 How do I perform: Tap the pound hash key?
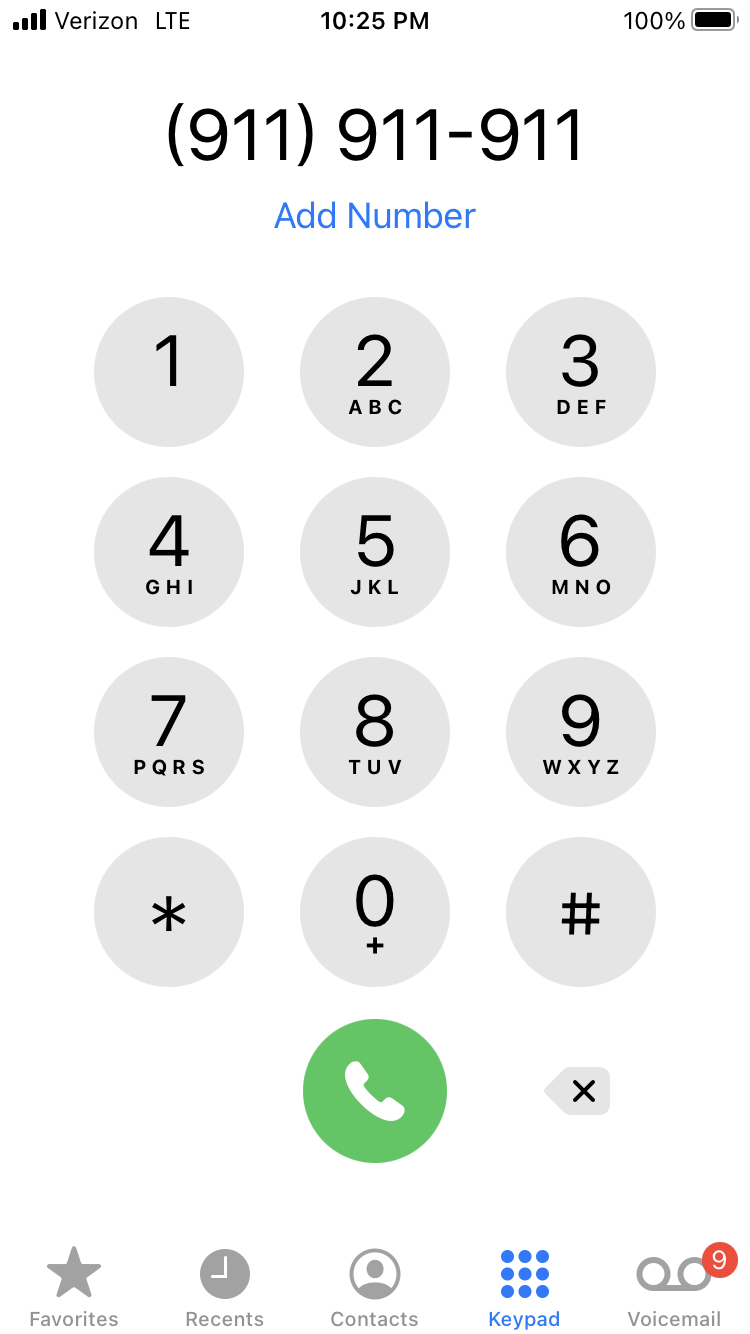click(x=581, y=912)
